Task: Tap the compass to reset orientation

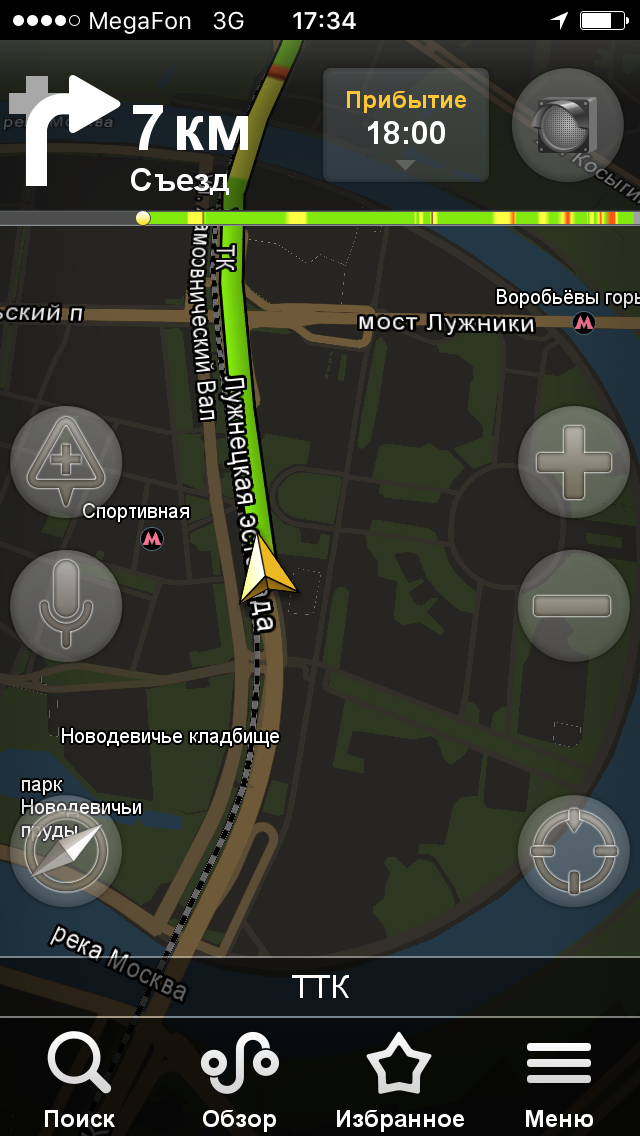Action: point(66,851)
